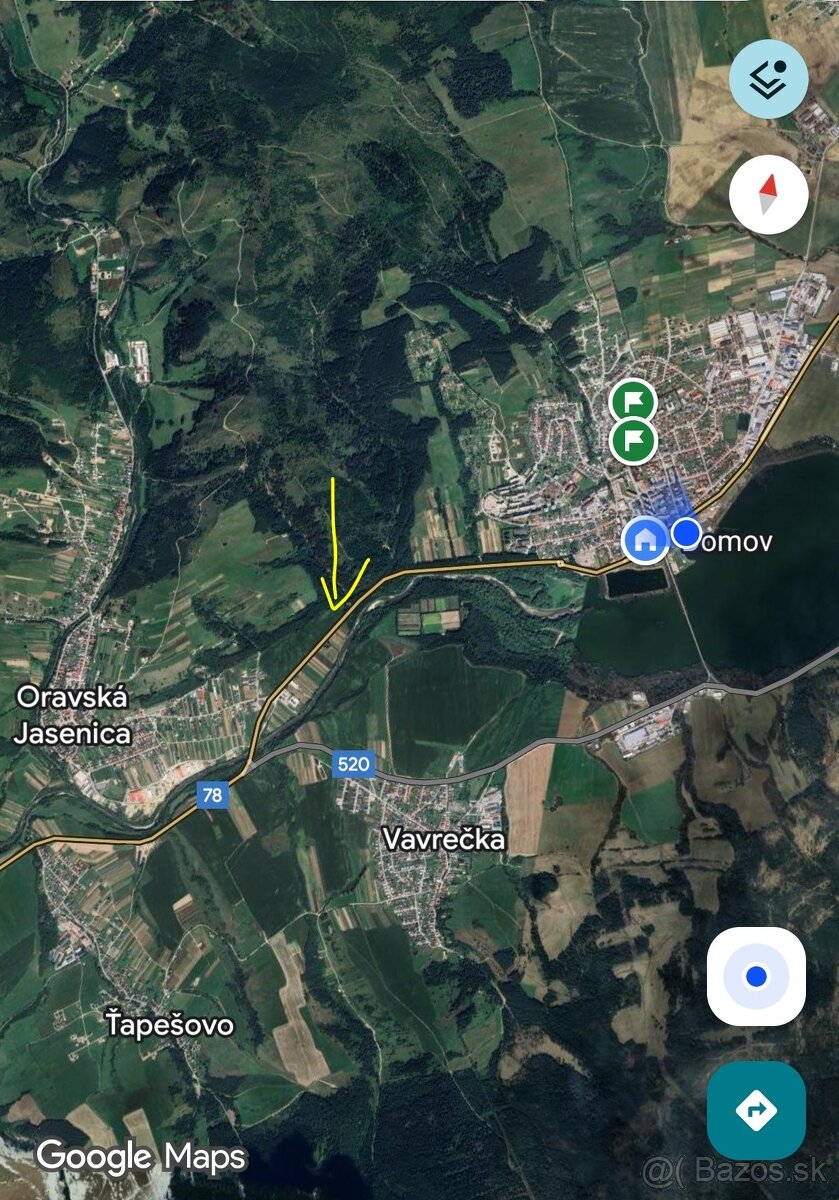Open directions with the blue arrow button
This screenshot has width=839, height=1200.
coord(756,1110)
